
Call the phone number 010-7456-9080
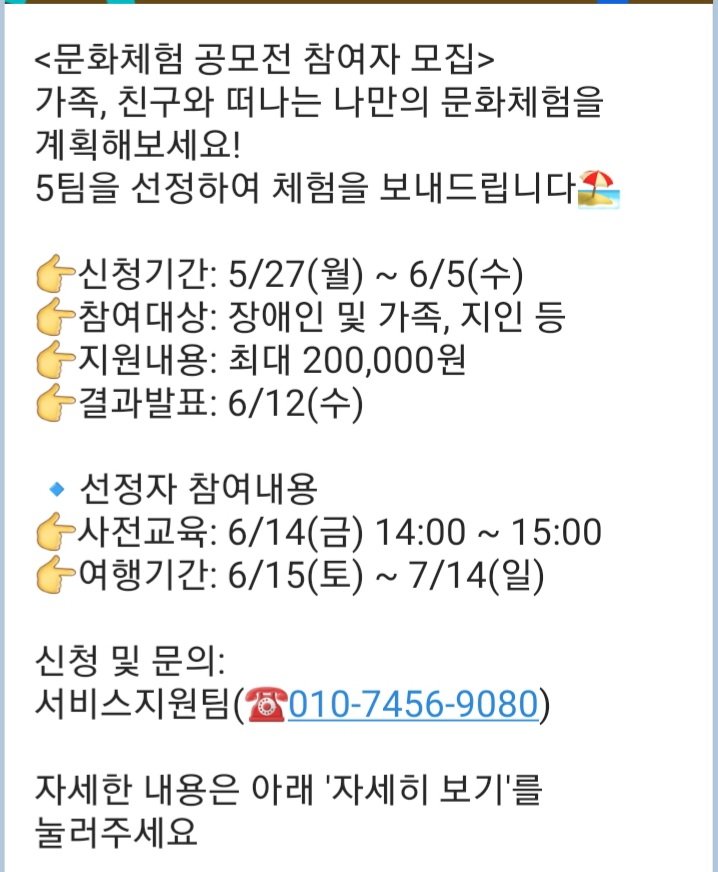click(413, 706)
